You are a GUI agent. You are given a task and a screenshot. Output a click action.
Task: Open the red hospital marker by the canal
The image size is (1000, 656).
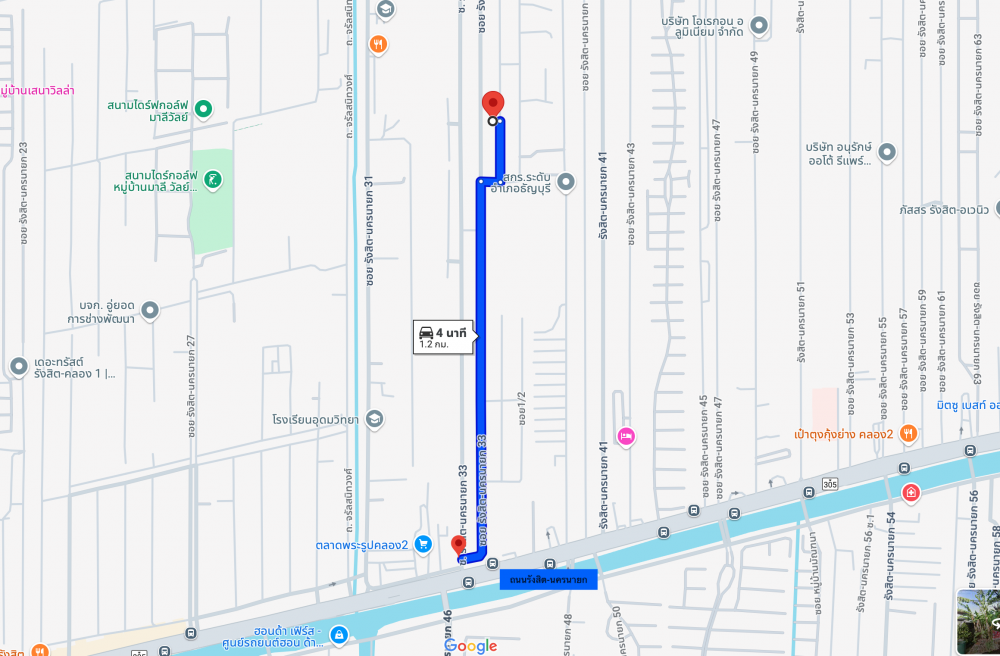(910, 492)
